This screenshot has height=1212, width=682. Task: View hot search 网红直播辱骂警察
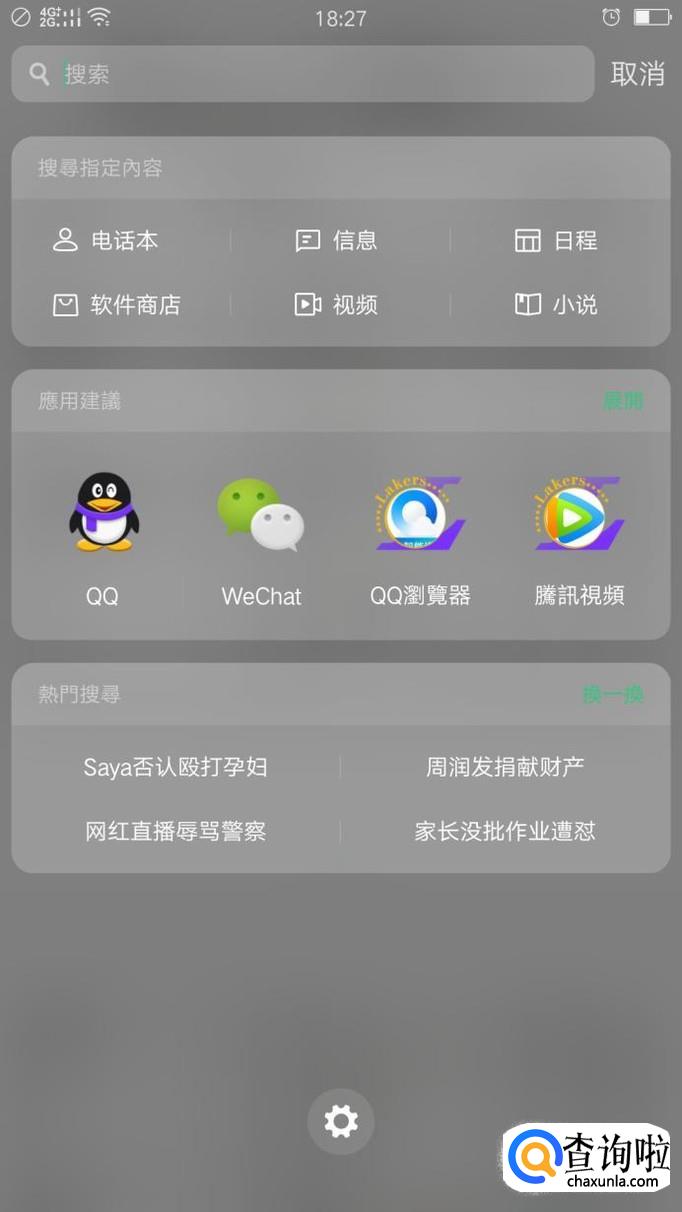click(x=176, y=831)
